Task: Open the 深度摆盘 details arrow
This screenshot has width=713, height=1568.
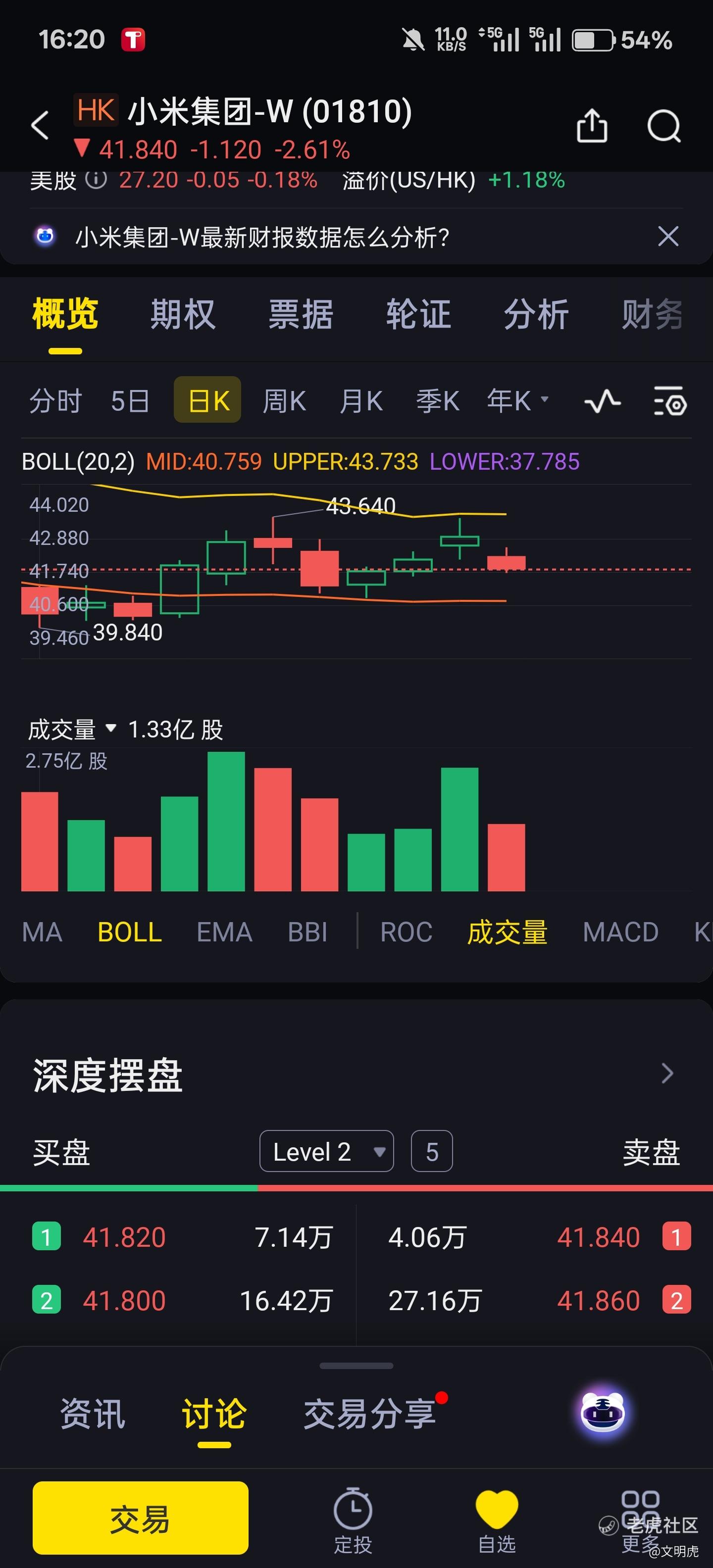Action: click(667, 1073)
